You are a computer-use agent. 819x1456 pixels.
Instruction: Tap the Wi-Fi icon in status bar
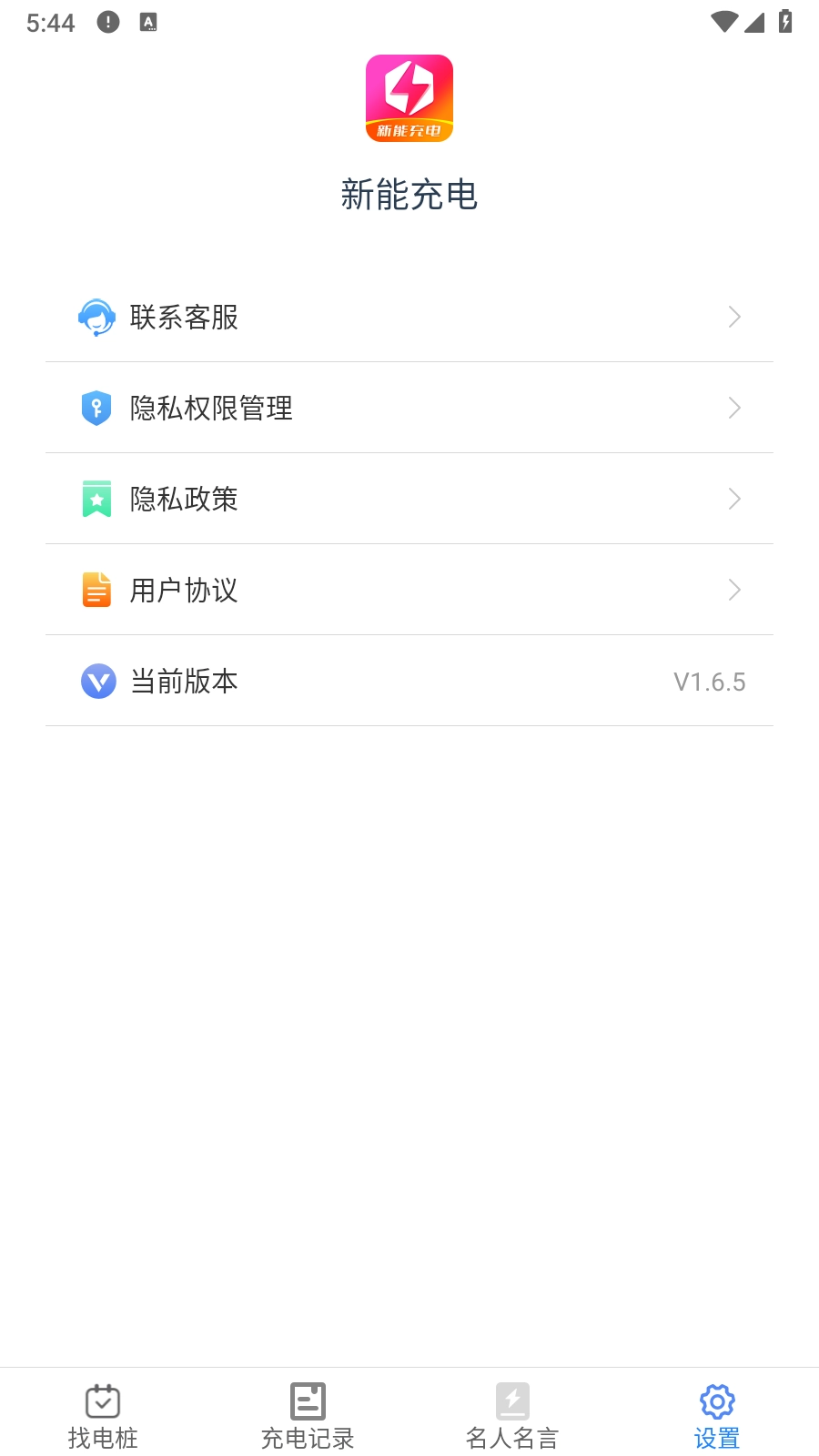(723, 23)
